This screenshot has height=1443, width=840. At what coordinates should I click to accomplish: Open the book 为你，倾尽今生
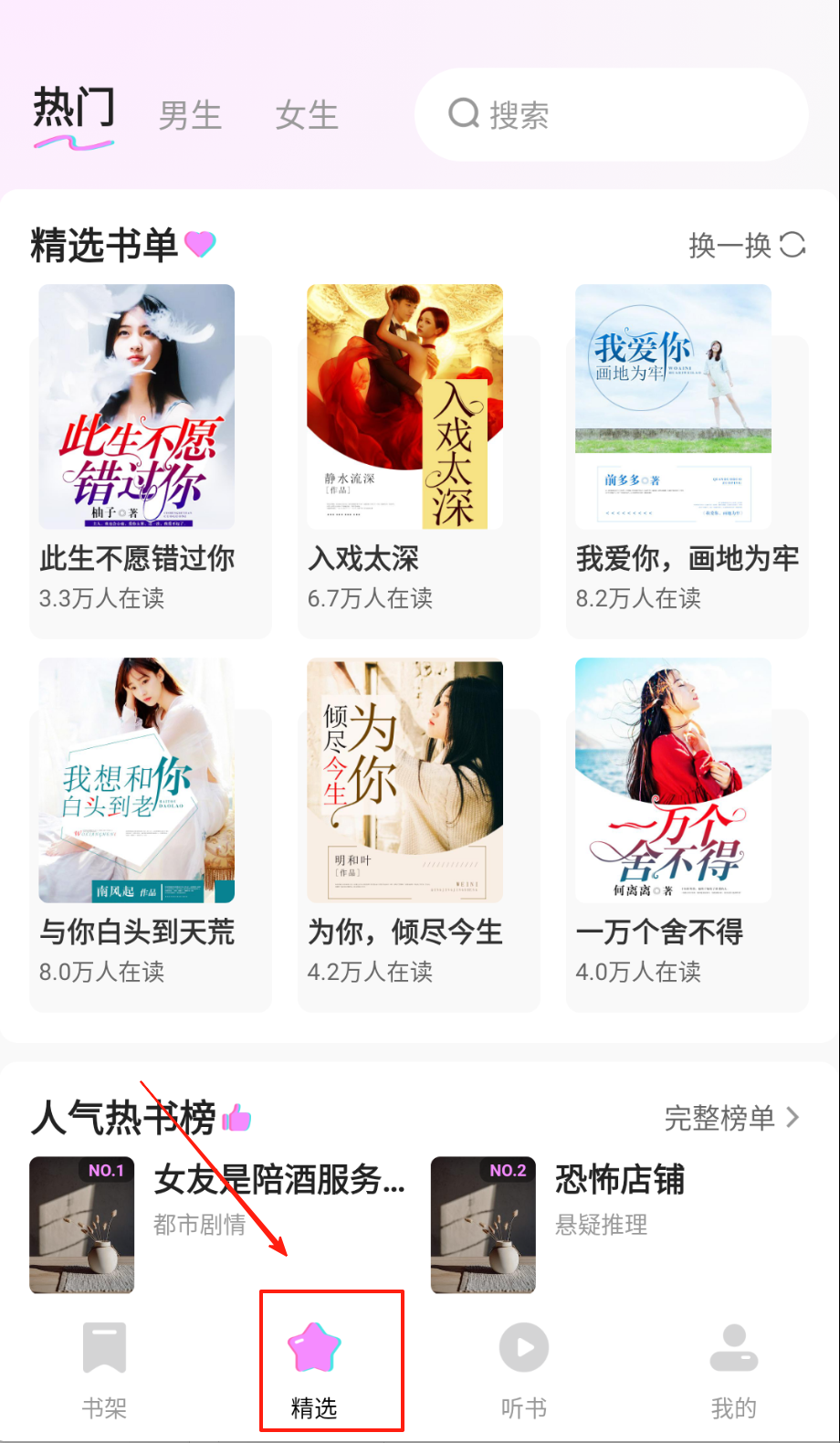(404, 781)
